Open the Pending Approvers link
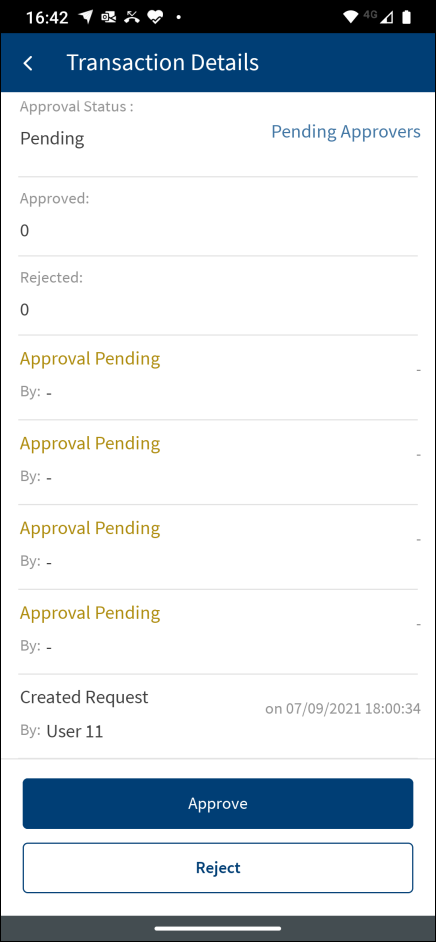Screen dimensions: 436x942 point(346,132)
